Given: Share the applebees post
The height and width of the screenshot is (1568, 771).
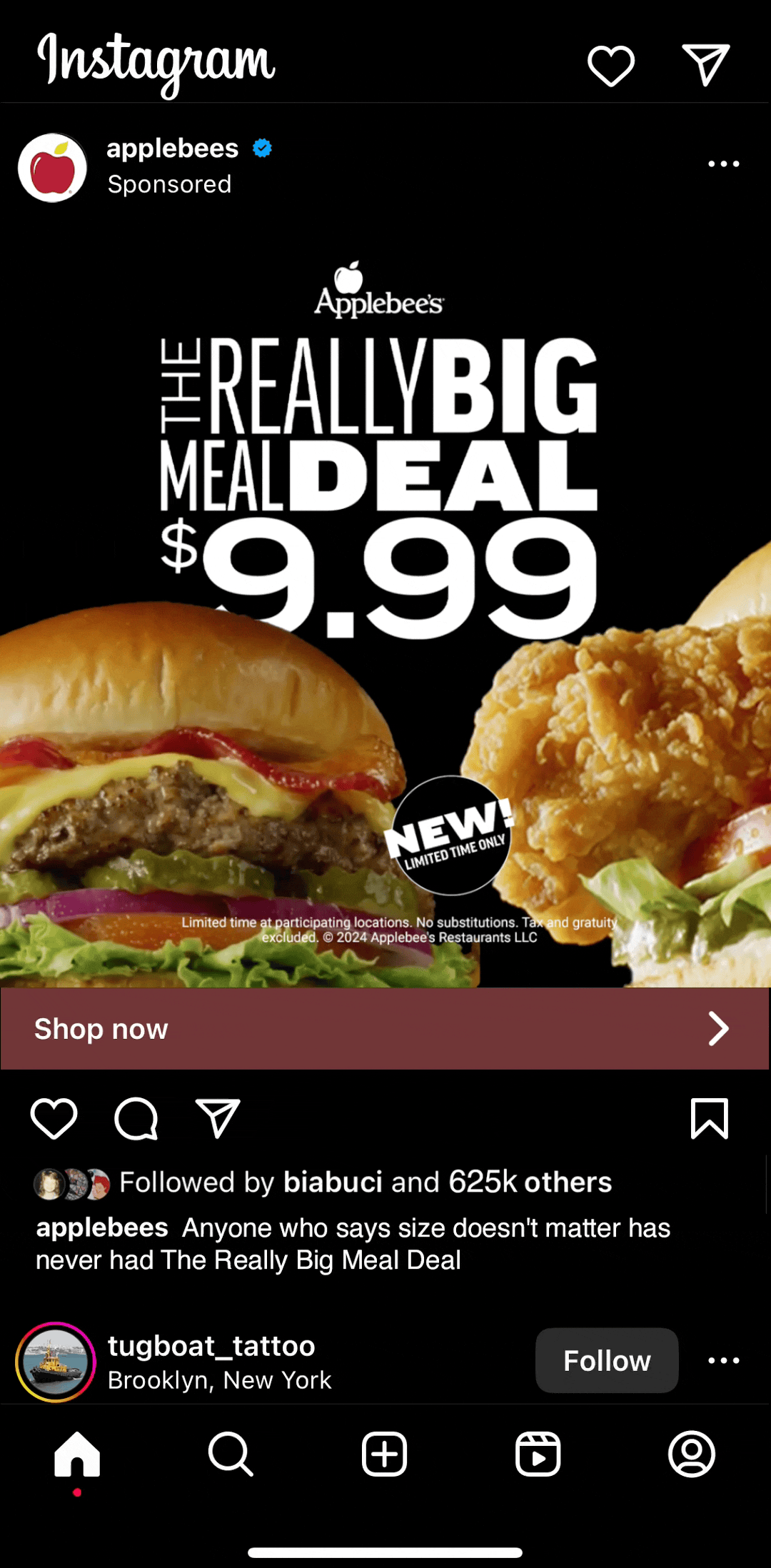Looking at the screenshot, I should [218, 1118].
